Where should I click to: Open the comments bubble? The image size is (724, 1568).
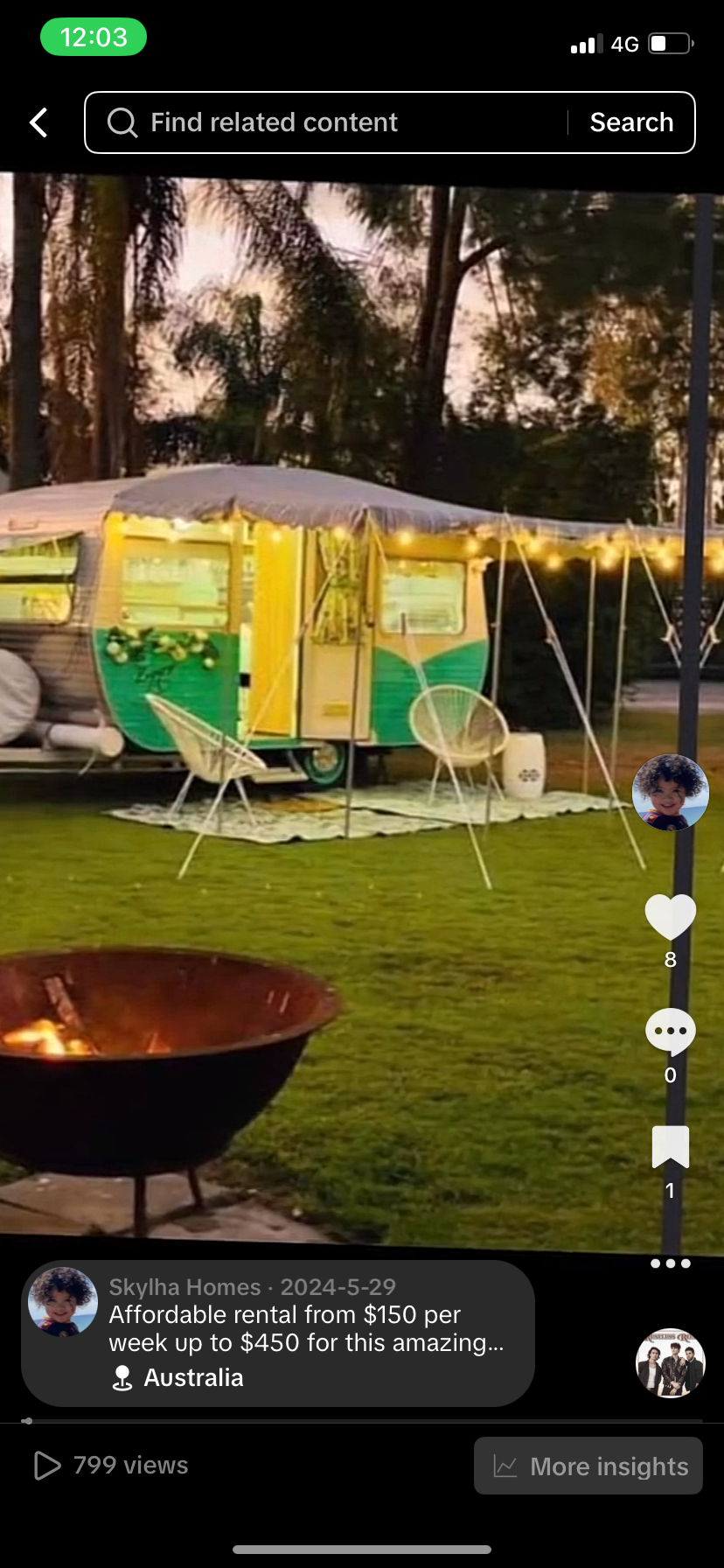coord(670,1032)
